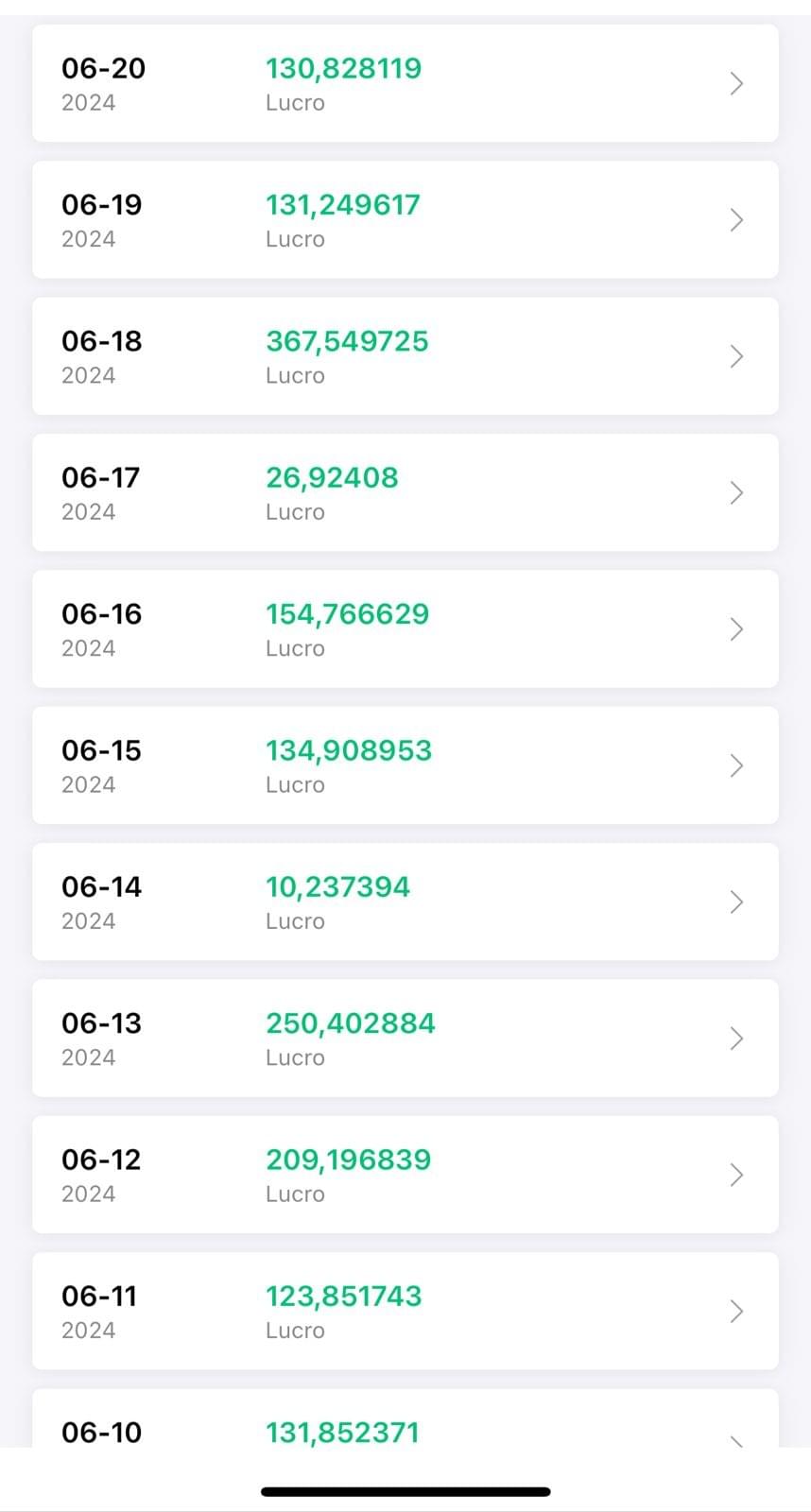The image size is (811, 1512).
Task: View details for 06-19 Lucro row
Action: [405, 220]
